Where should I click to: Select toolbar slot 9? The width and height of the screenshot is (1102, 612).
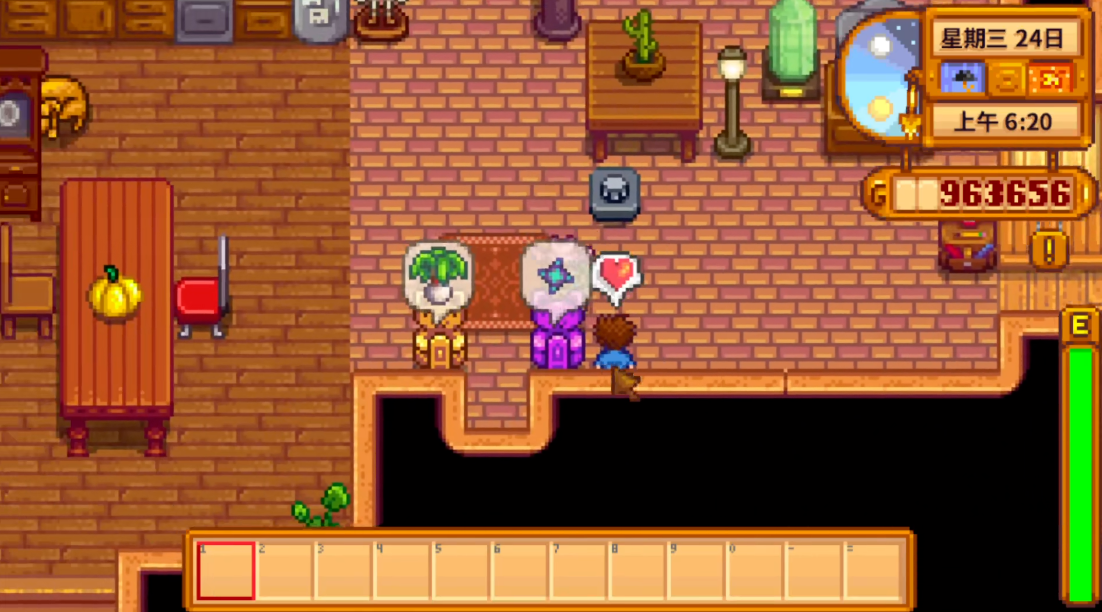click(x=697, y=570)
